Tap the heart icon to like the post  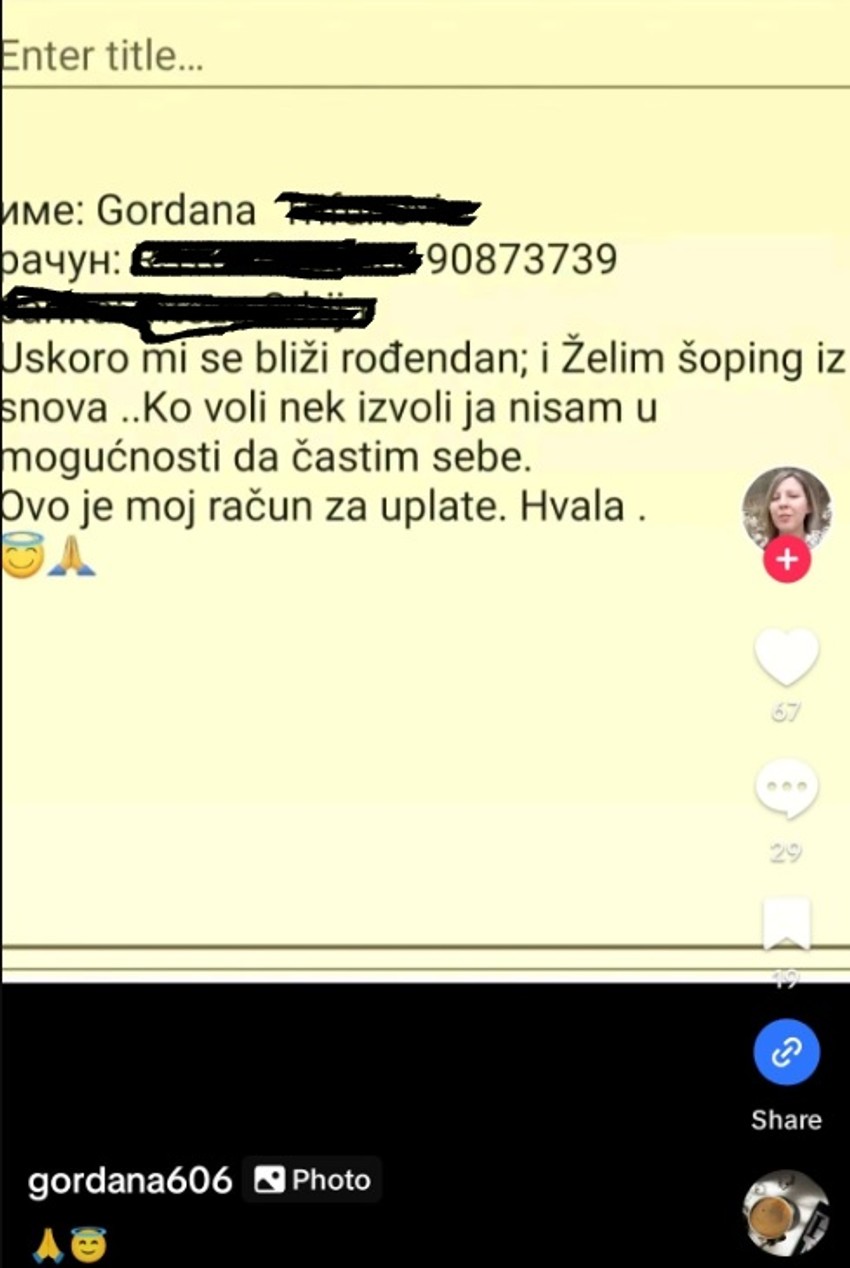click(x=787, y=655)
